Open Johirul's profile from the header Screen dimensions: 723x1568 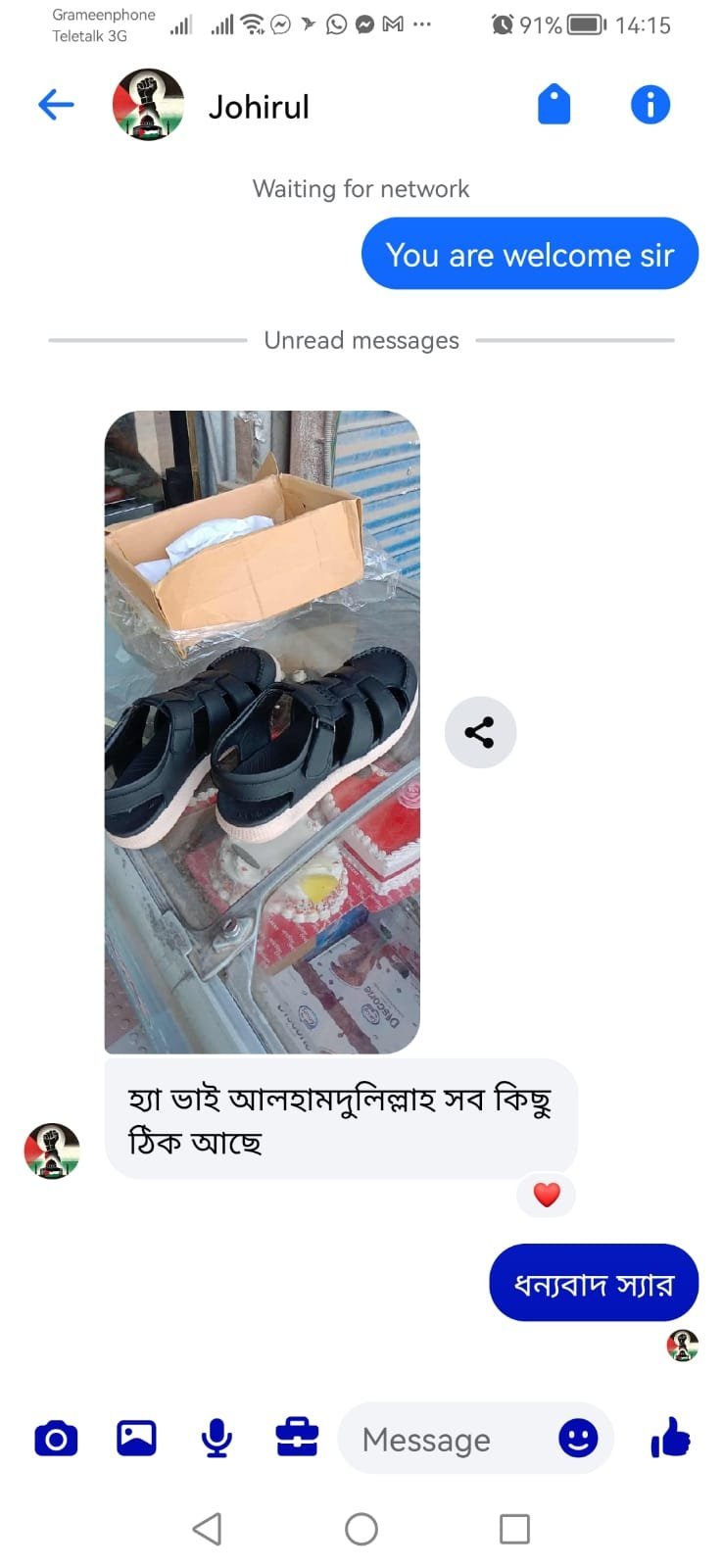point(258,107)
